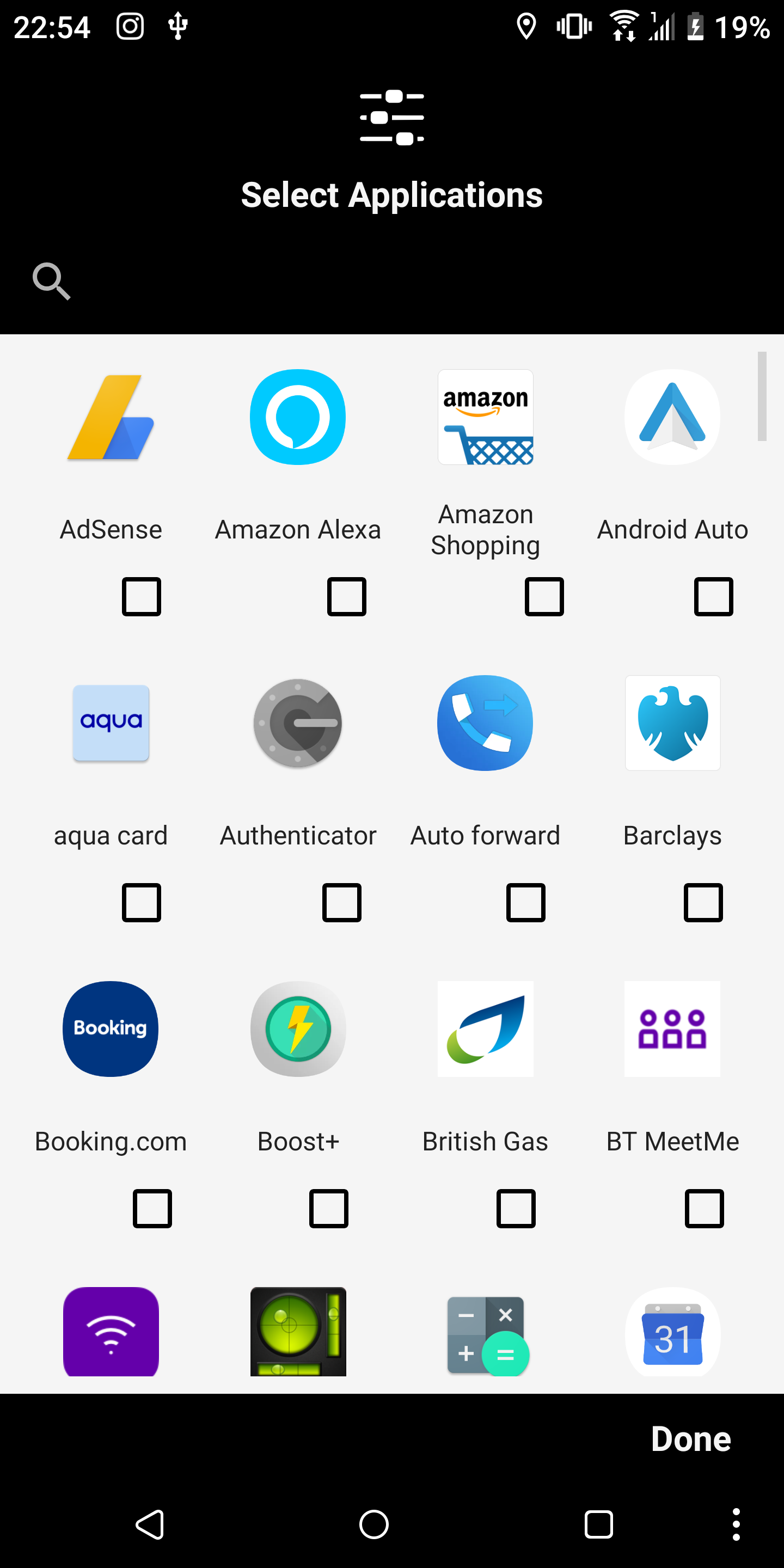This screenshot has width=784, height=1568.
Task: Check the checkbox under AdSense
Action: click(x=141, y=597)
